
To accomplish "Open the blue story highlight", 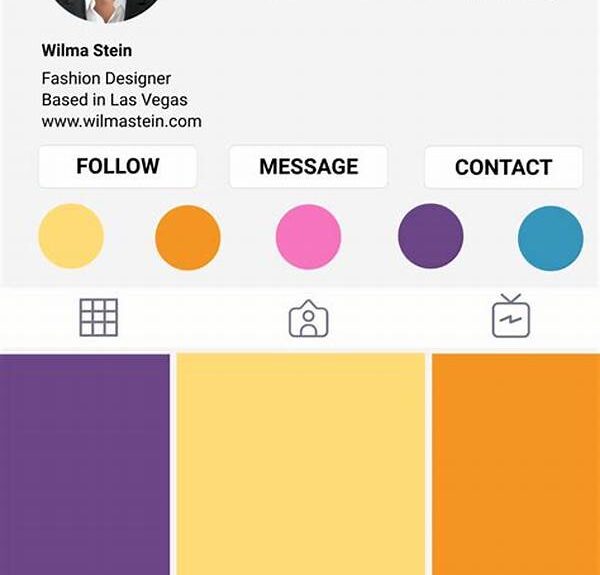I will 550,238.
